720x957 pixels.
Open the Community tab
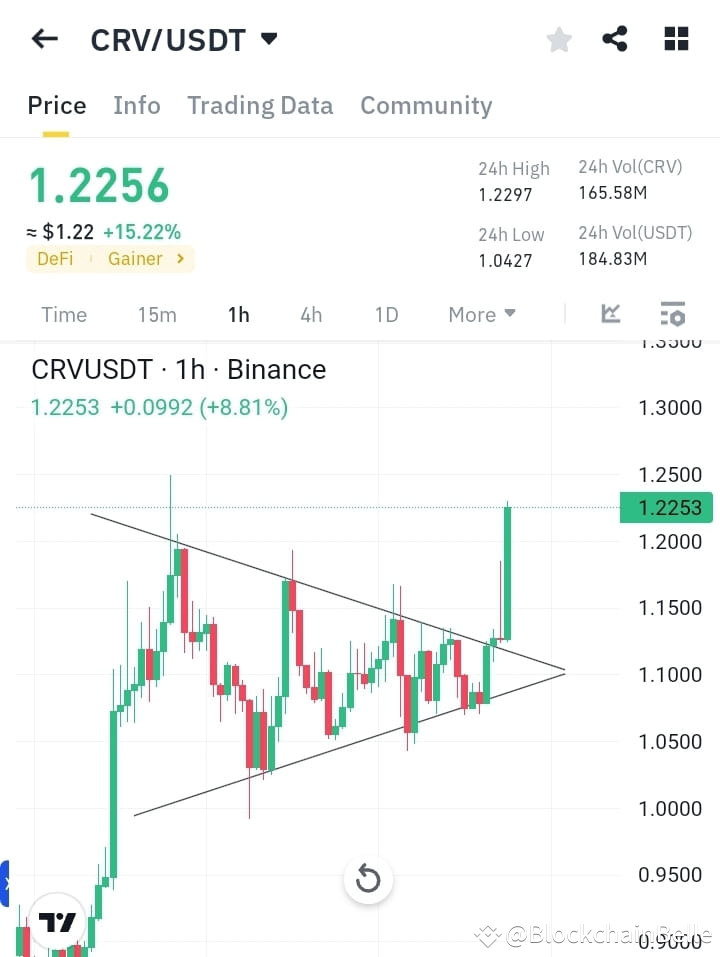(426, 105)
